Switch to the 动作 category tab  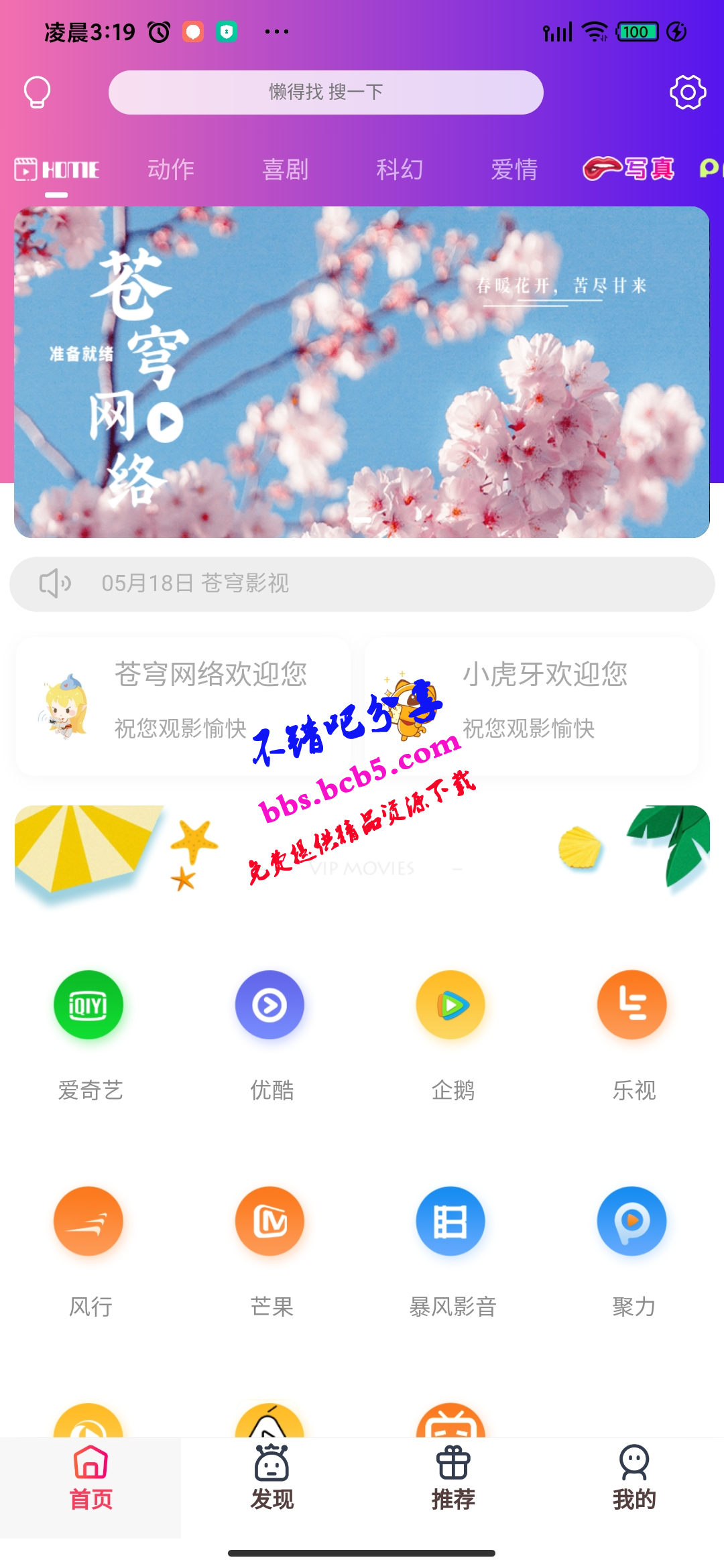tap(171, 170)
